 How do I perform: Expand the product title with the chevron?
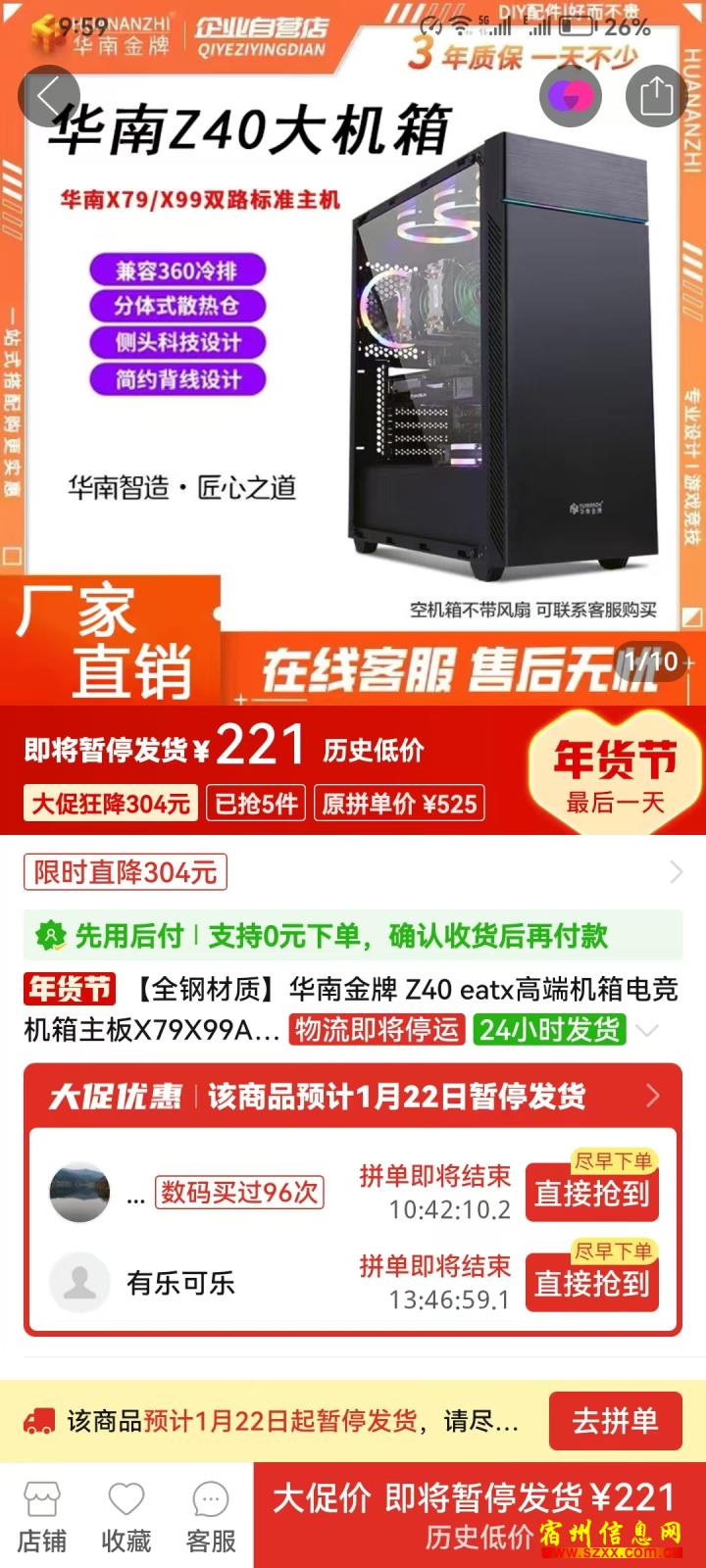tap(647, 1030)
